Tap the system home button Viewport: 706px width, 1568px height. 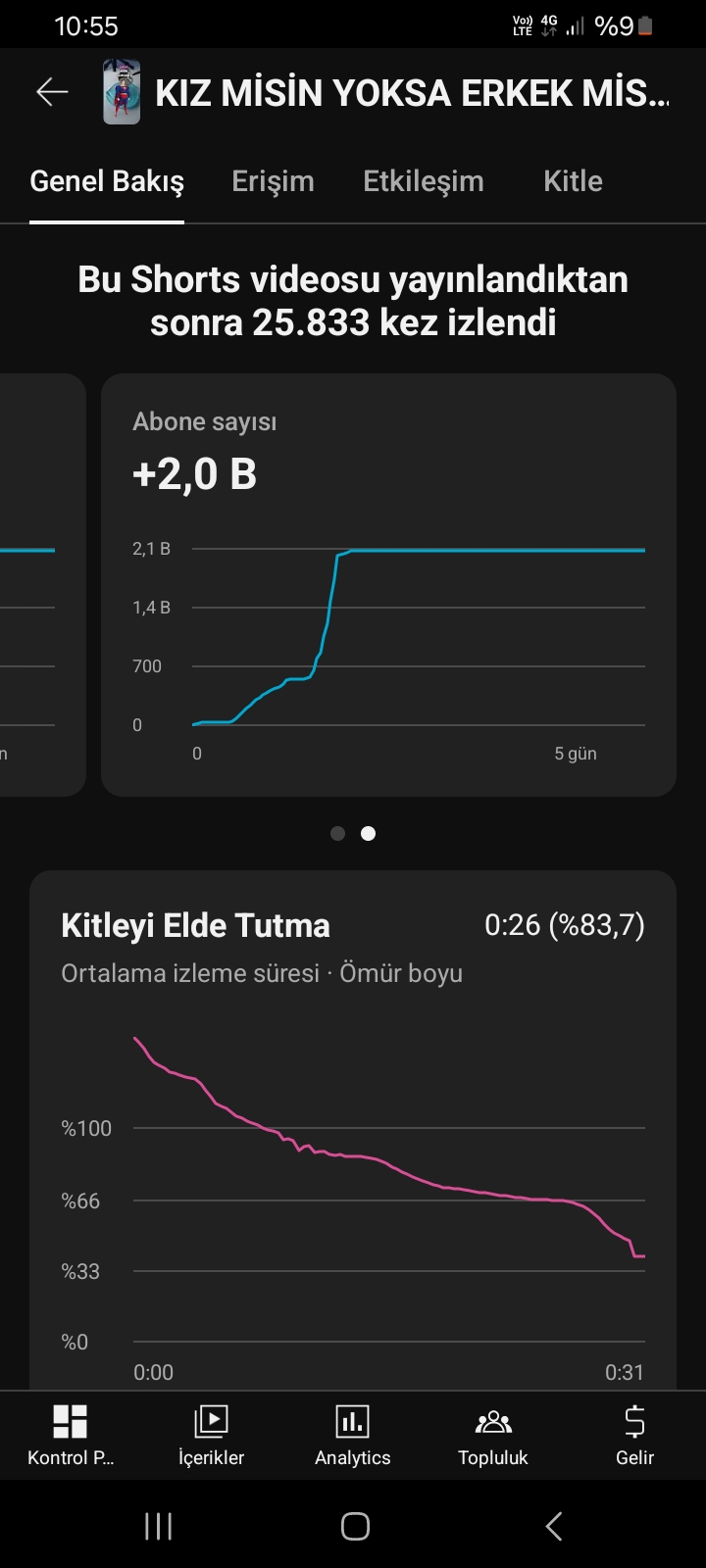click(x=355, y=1526)
